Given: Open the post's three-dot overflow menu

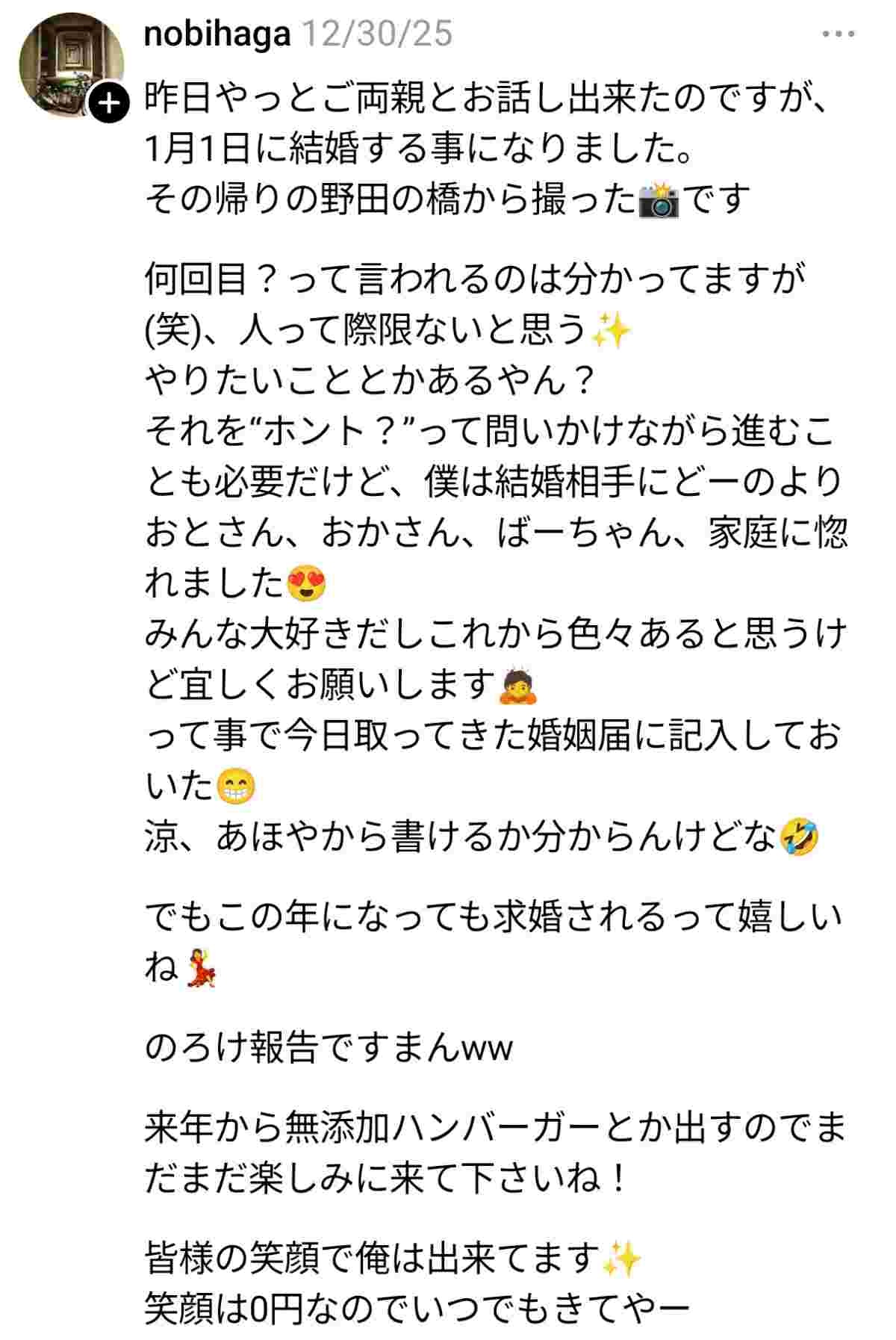Looking at the screenshot, I should [838, 34].
